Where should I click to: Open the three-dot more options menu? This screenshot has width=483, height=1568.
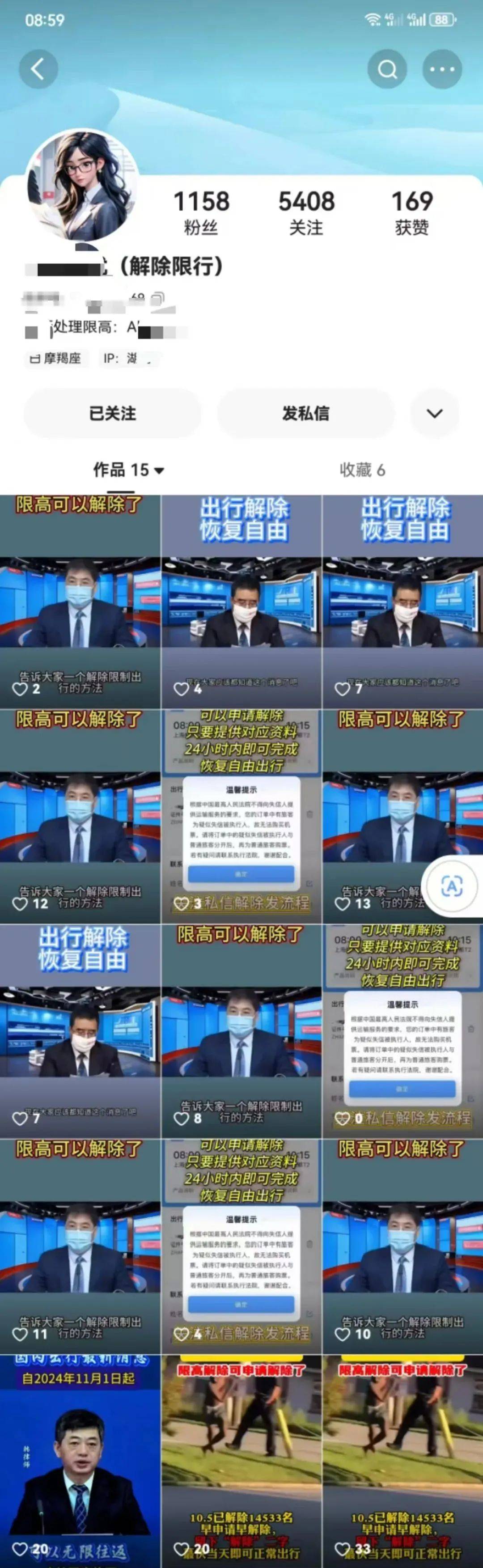(442, 69)
